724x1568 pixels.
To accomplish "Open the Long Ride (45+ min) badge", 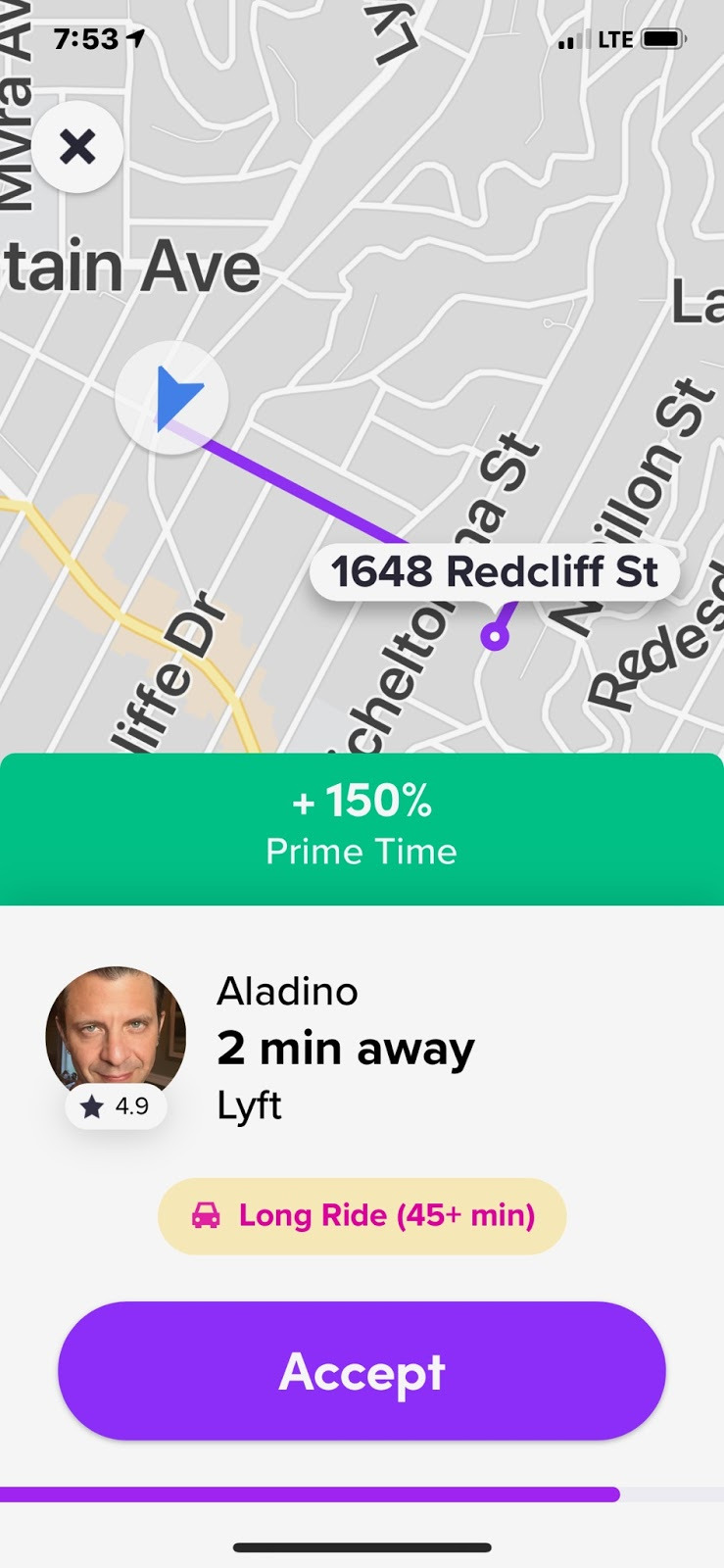I will [362, 1215].
